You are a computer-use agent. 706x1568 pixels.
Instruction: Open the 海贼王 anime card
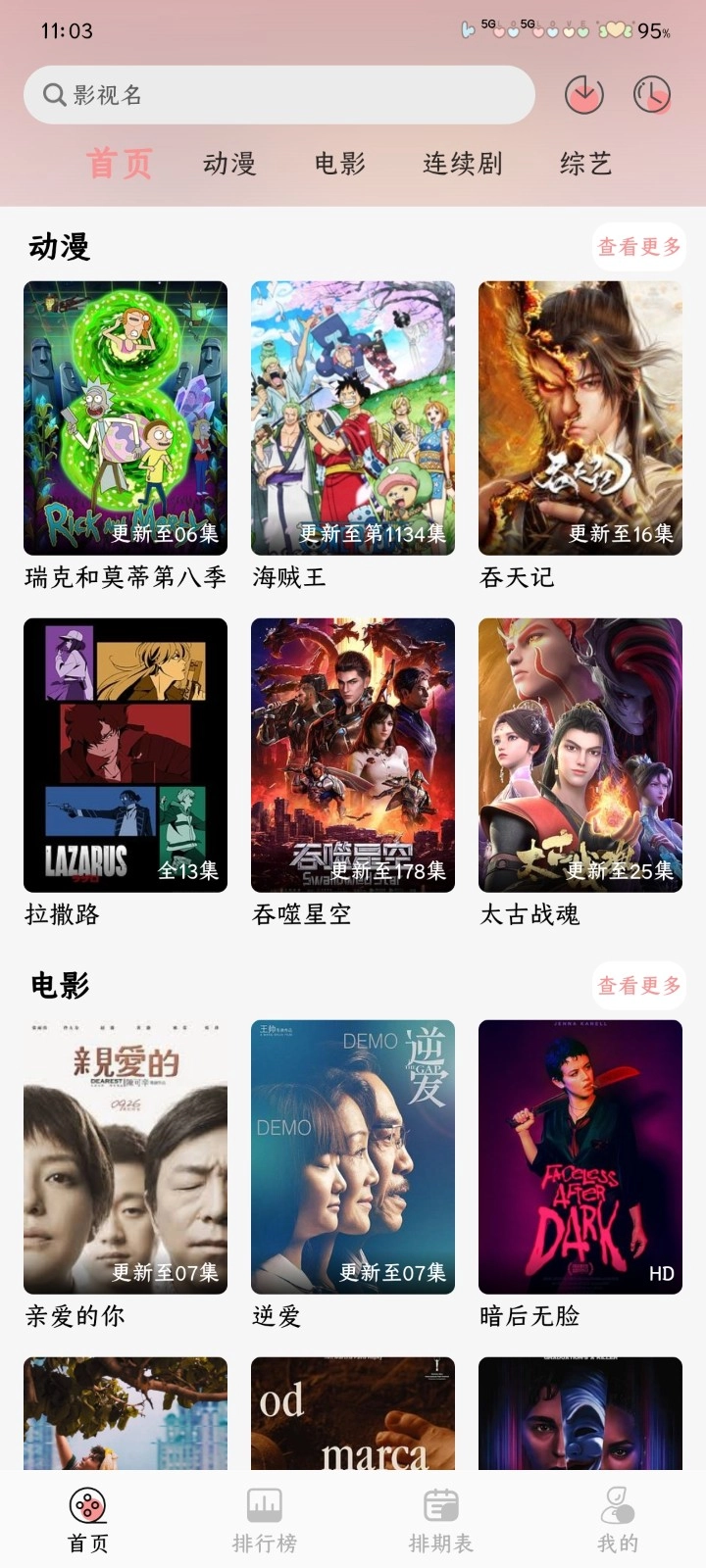(x=353, y=418)
